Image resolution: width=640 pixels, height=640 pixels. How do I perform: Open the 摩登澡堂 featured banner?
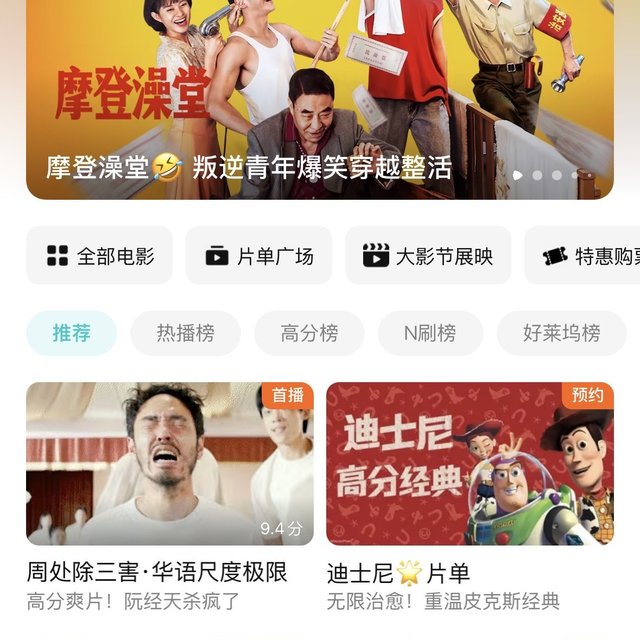(320, 100)
